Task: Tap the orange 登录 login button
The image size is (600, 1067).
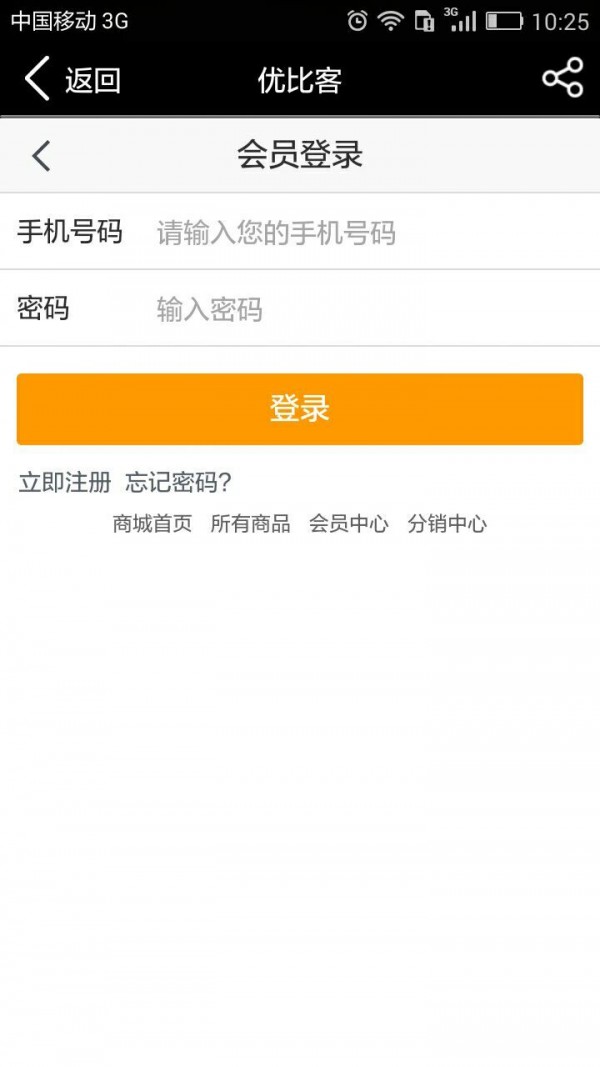Action: click(x=300, y=409)
